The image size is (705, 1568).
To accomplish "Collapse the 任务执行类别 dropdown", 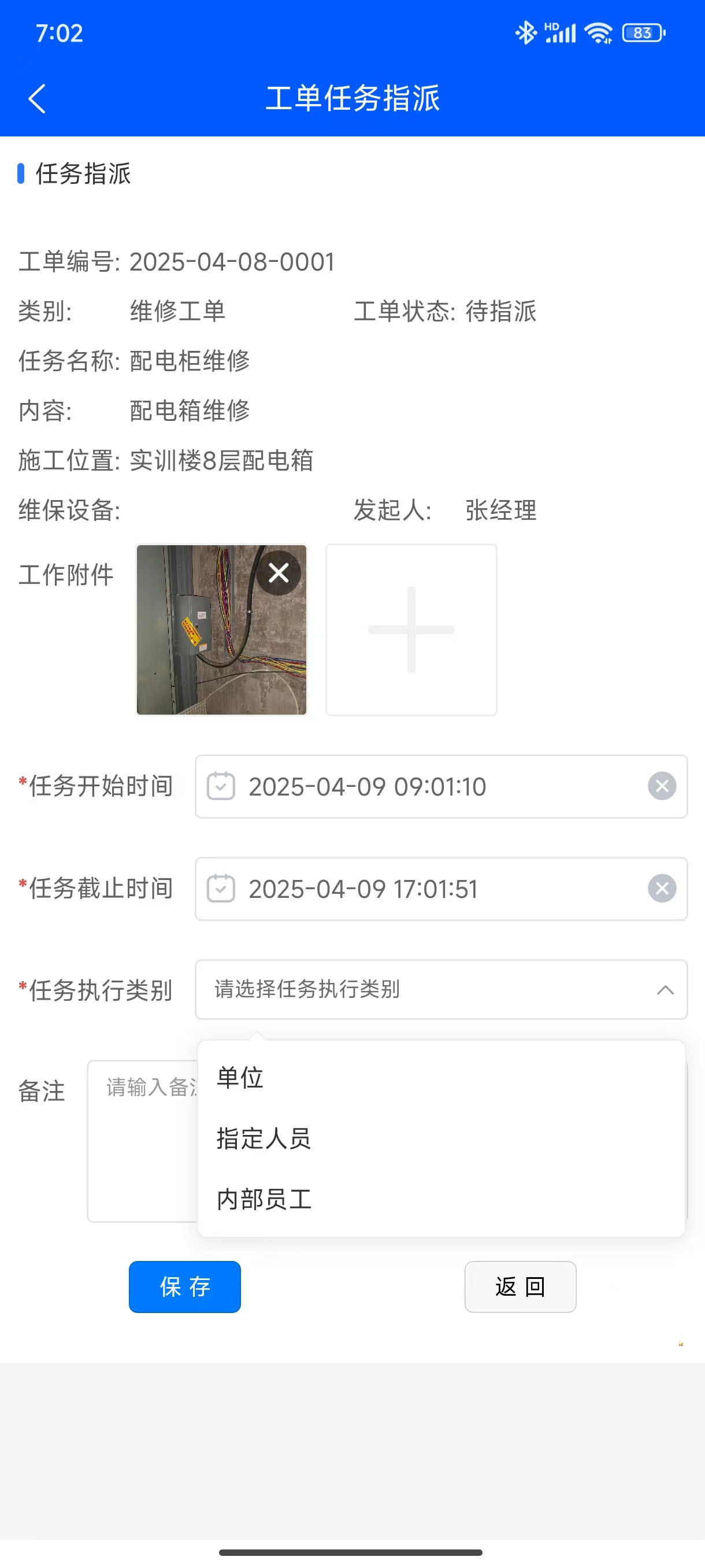I will [665, 990].
